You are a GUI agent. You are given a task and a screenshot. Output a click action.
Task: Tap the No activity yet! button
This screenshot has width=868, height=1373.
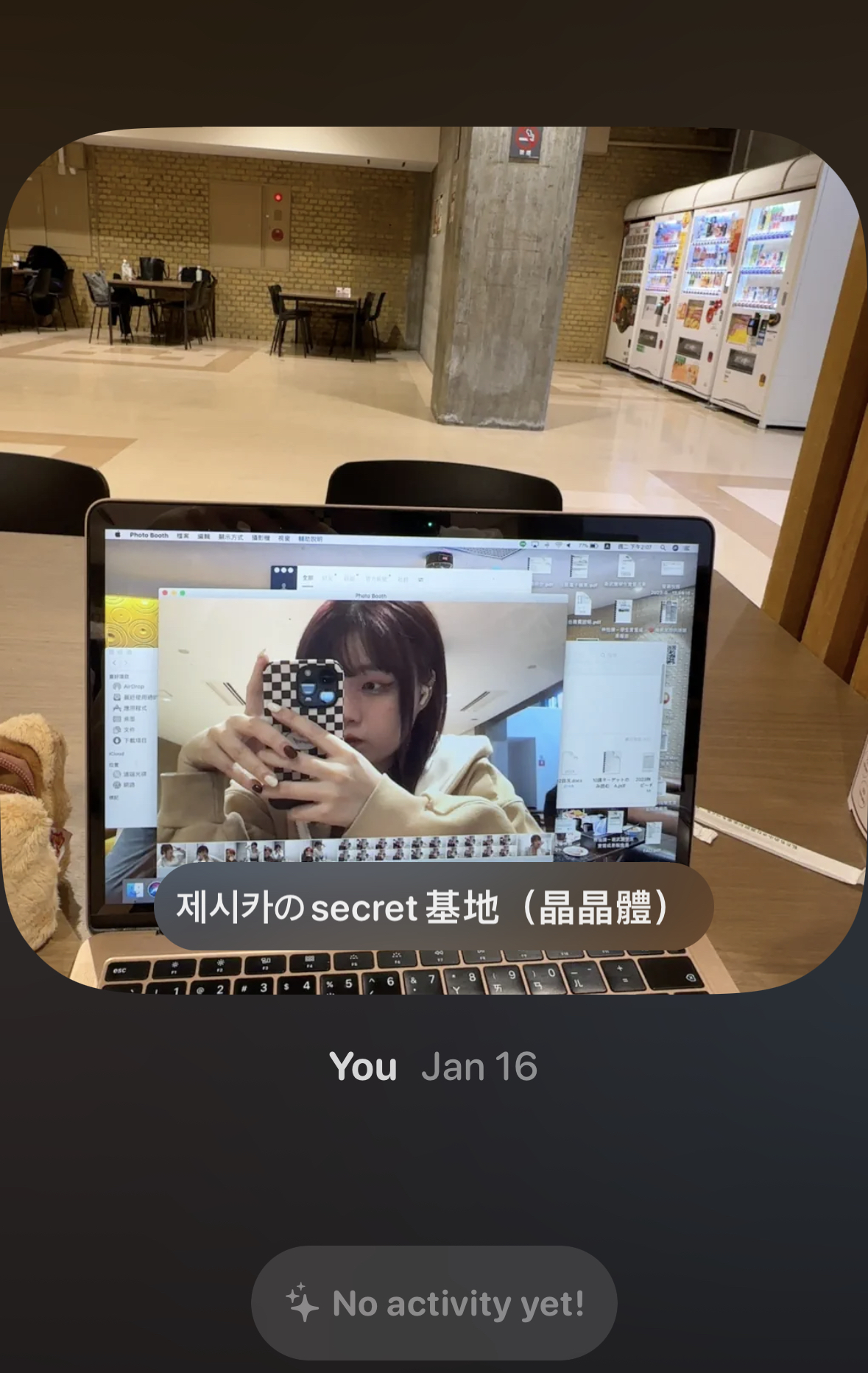click(434, 1303)
